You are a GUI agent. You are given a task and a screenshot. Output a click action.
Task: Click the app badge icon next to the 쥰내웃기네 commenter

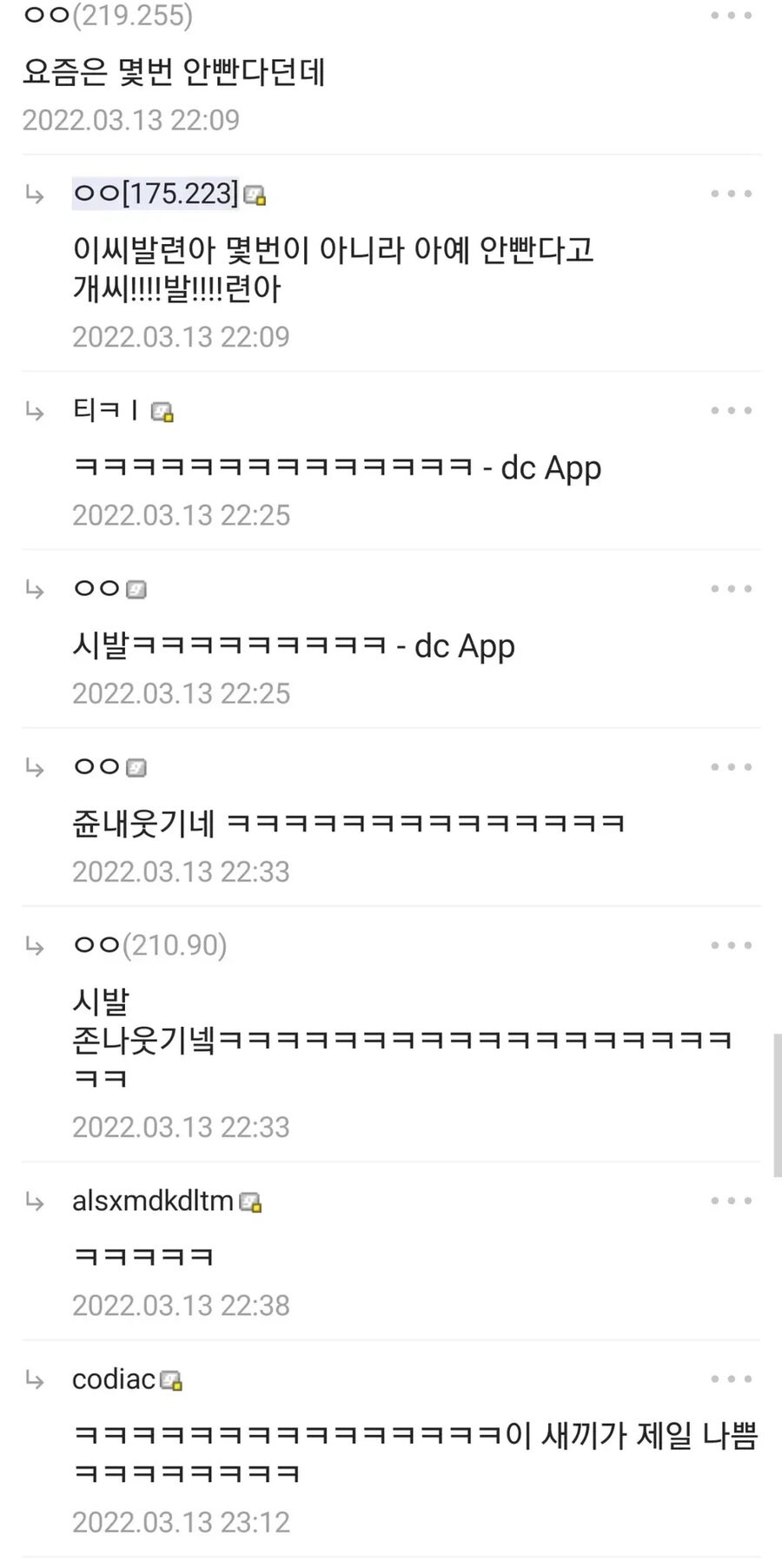(x=136, y=767)
